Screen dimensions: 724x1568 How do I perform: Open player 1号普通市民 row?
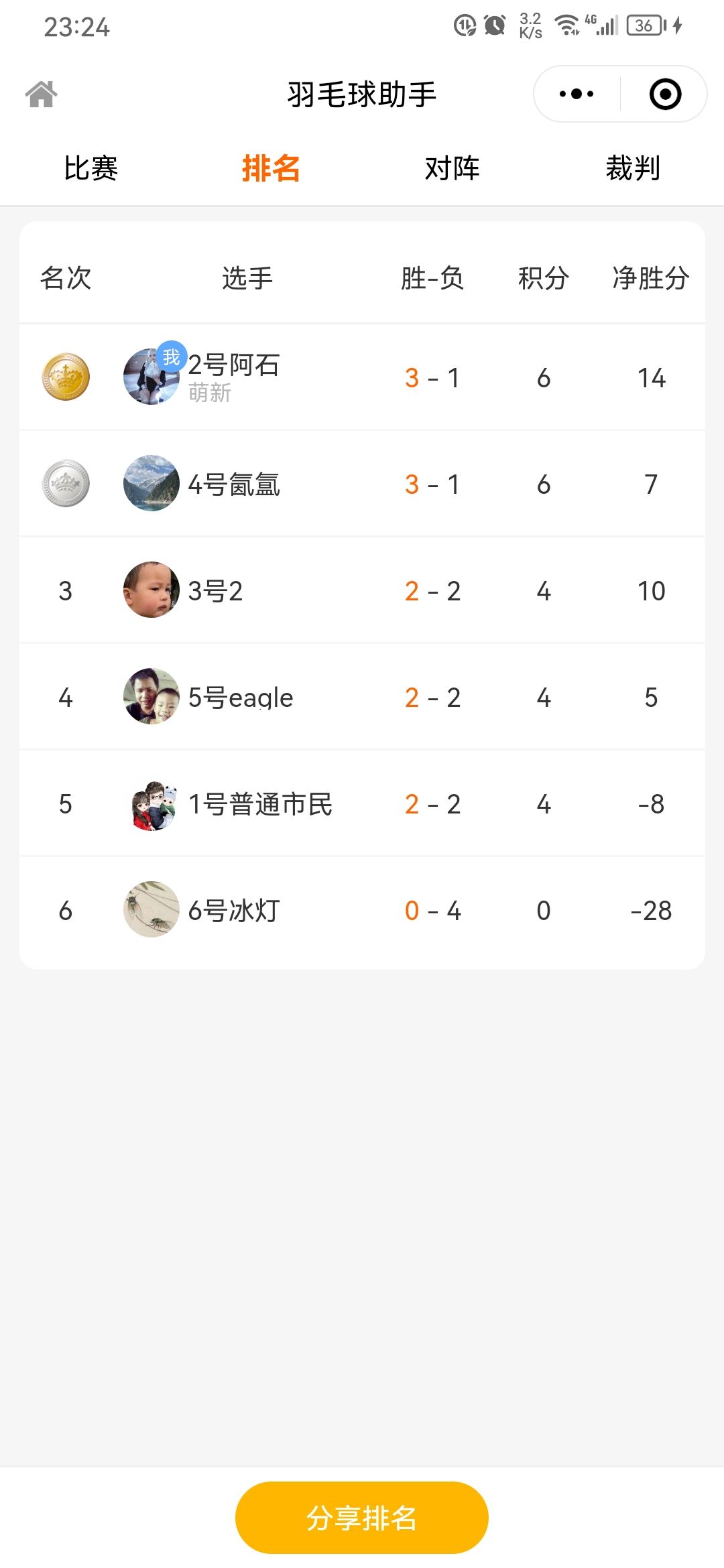(x=362, y=803)
